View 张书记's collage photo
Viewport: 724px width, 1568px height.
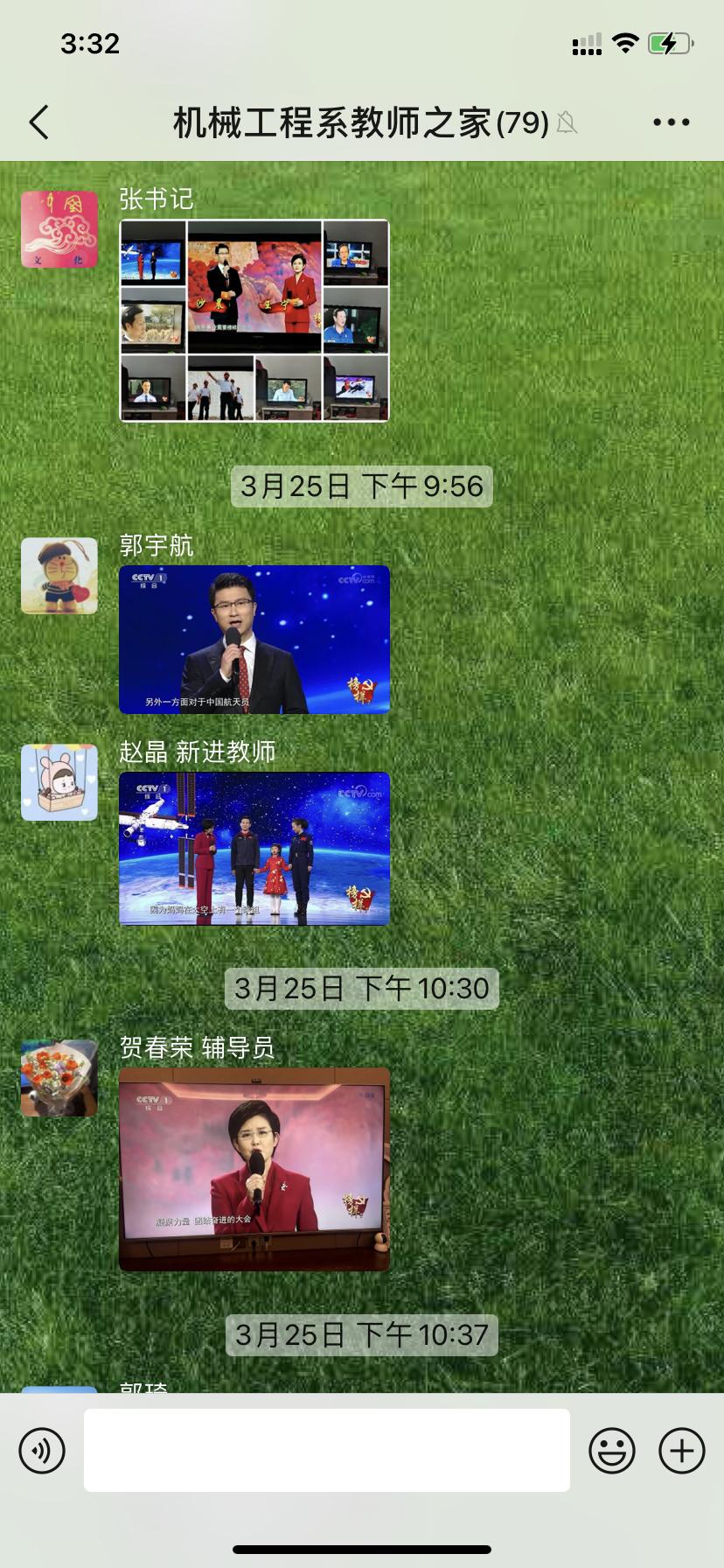254,320
